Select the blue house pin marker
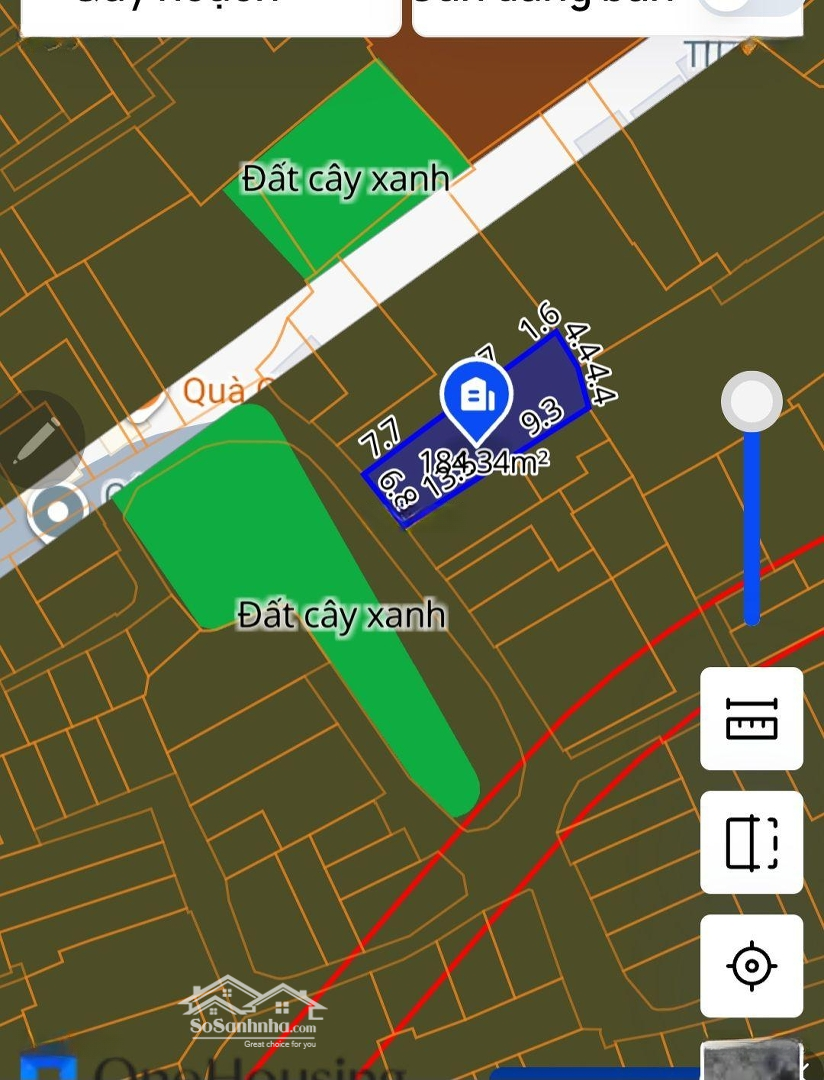This screenshot has height=1080, width=824. click(477, 399)
